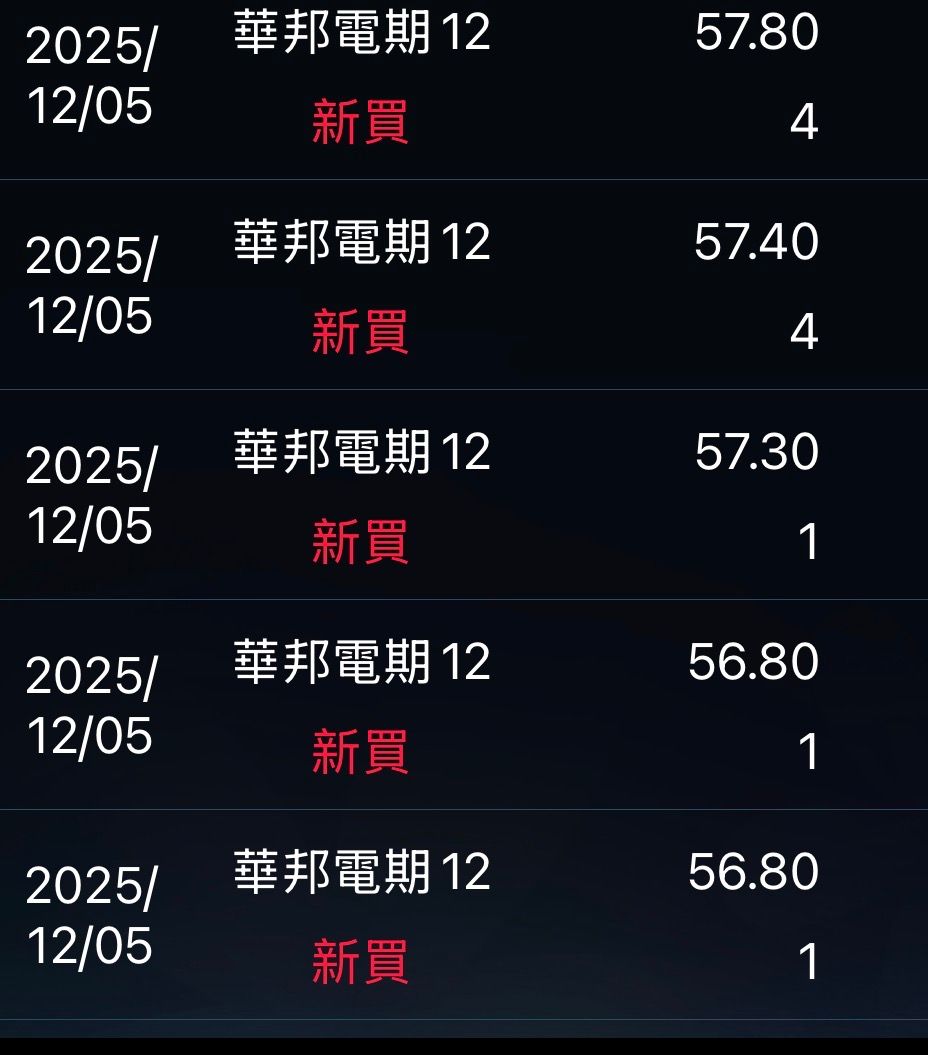Open the 華邦電期12 trade at 57.80
The height and width of the screenshot is (1055, 928).
463,80
